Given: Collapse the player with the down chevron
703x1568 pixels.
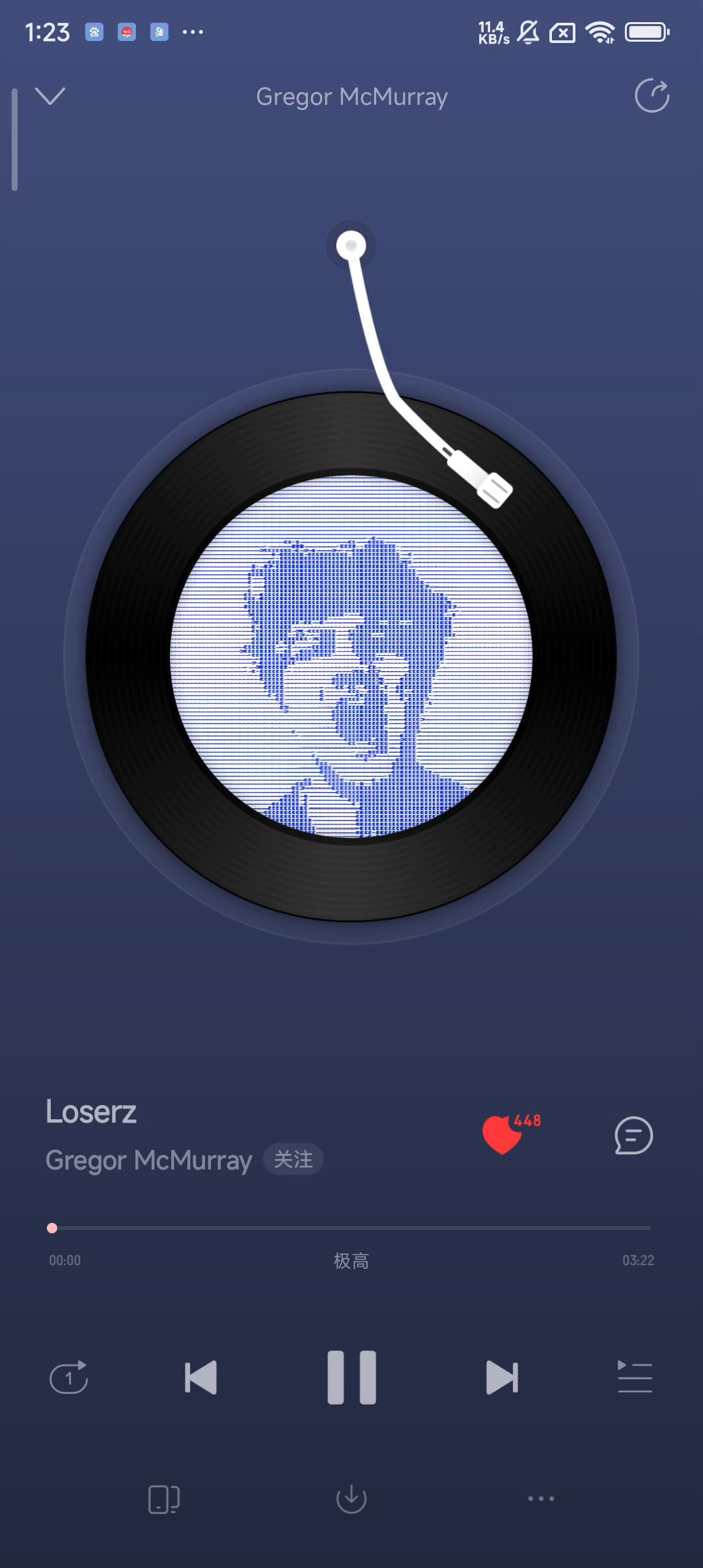Looking at the screenshot, I should click(50, 96).
